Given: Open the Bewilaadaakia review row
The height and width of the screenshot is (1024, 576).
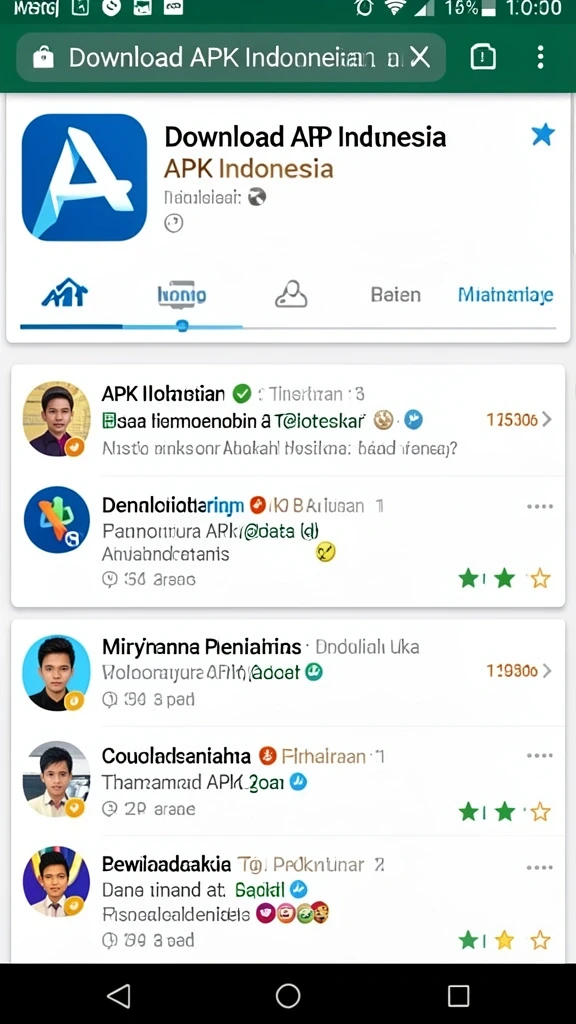Looking at the screenshot, I should (x=288, y=900).
